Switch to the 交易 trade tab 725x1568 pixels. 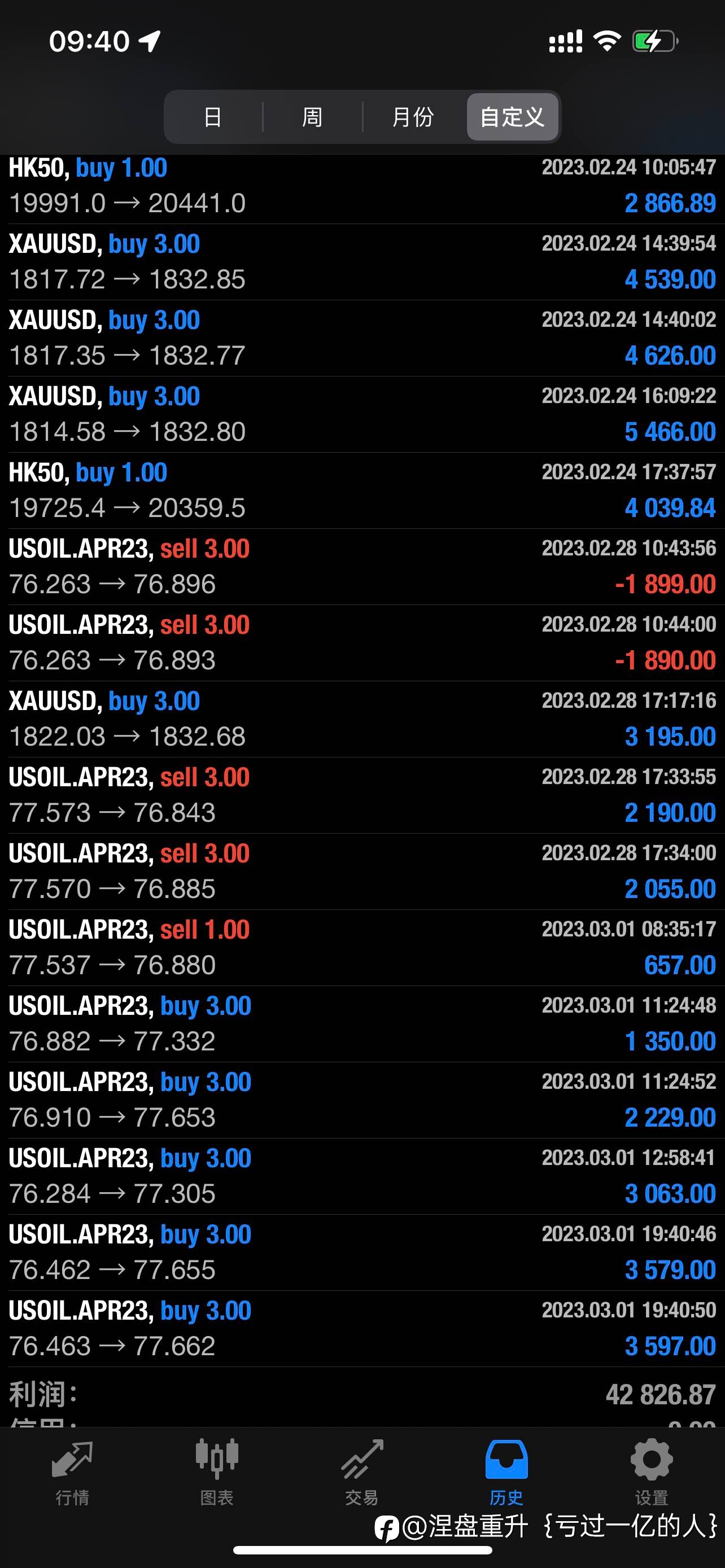click(x=361, y=1472)
